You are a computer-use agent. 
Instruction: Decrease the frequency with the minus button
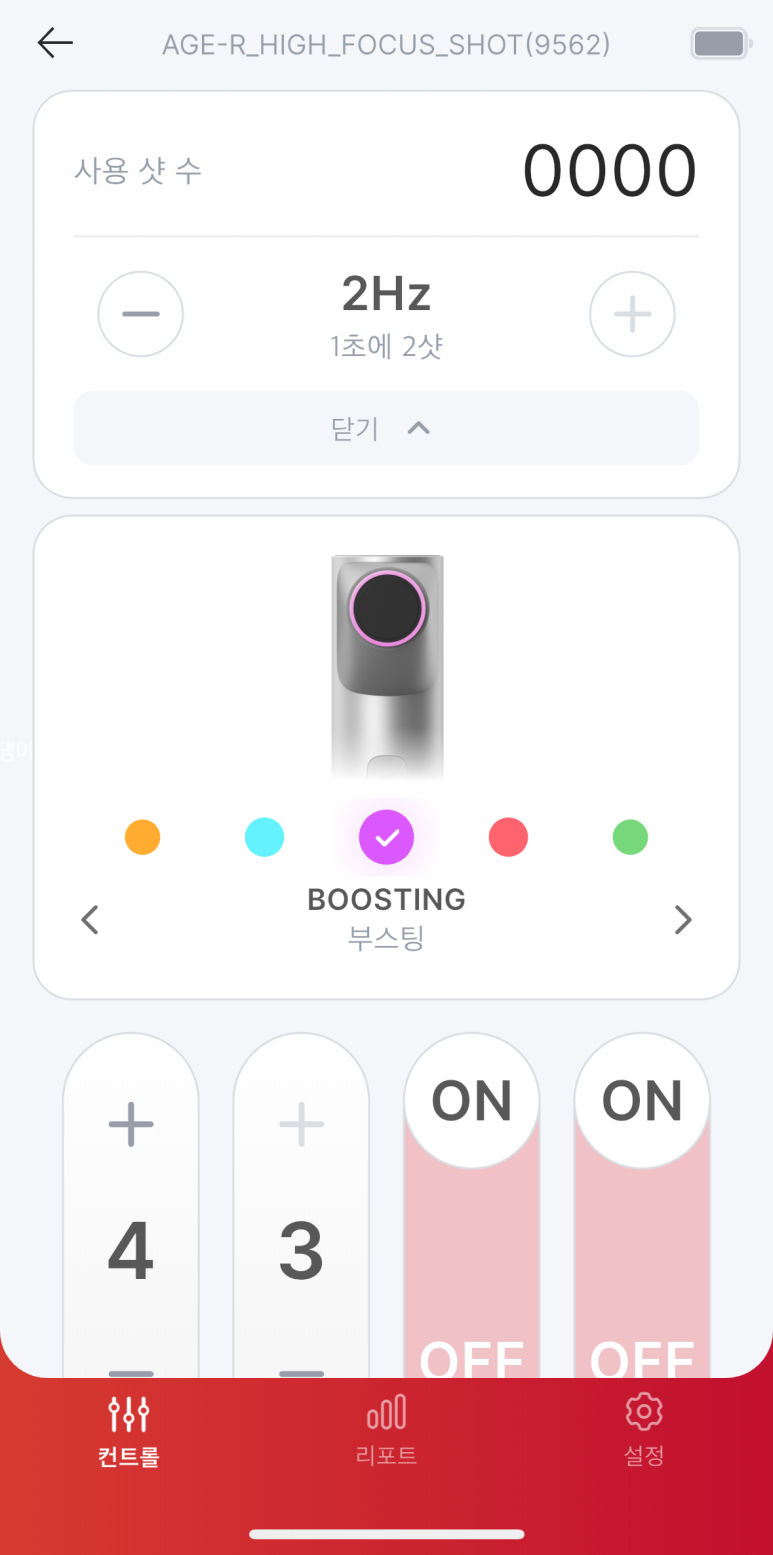[x=140, y=314]
